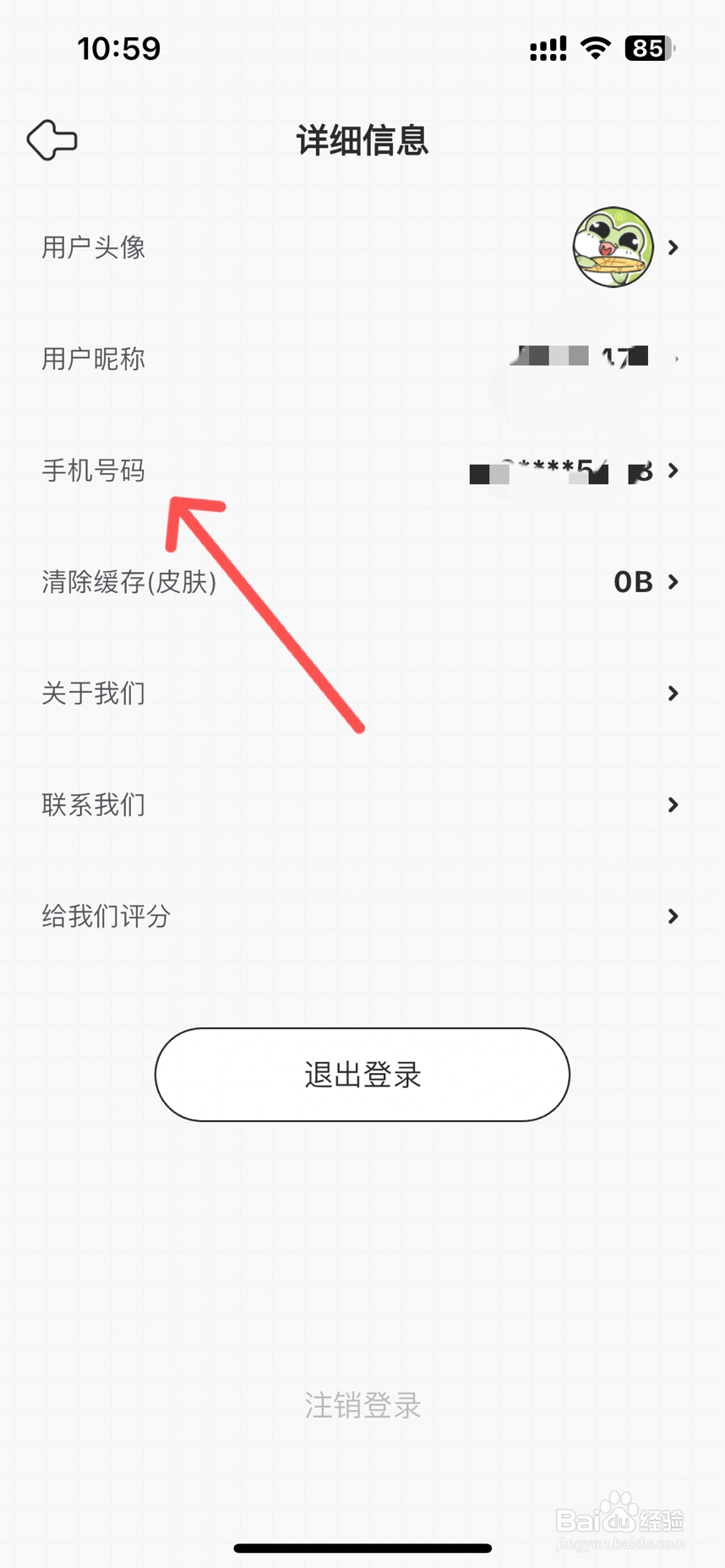Screen dimensions: 725x1568
Task: Select the 用户头像 profile photo row
Action: tap(362, 248)
